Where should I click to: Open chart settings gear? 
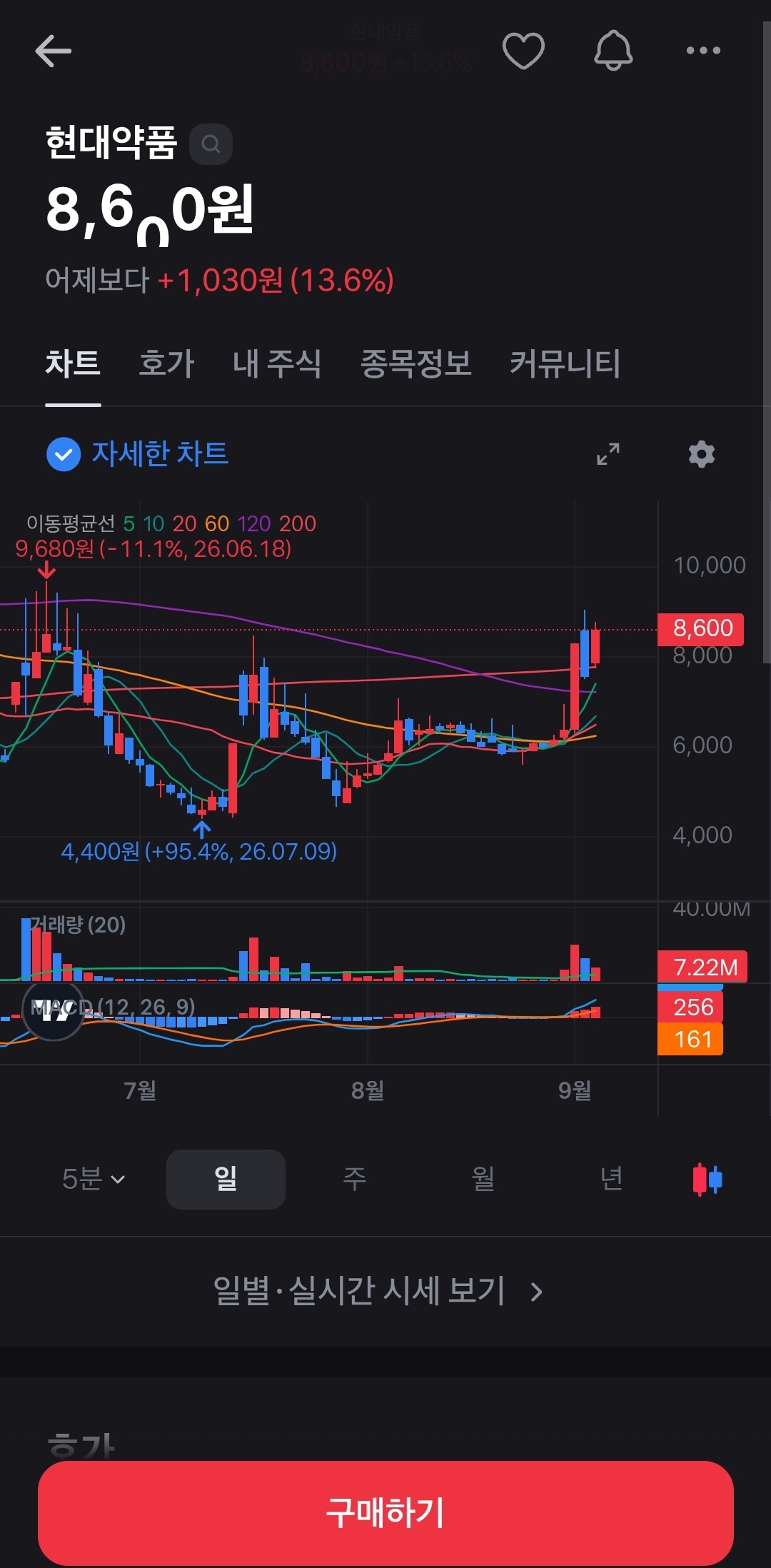pyautogui.click(x=702, y=454)
